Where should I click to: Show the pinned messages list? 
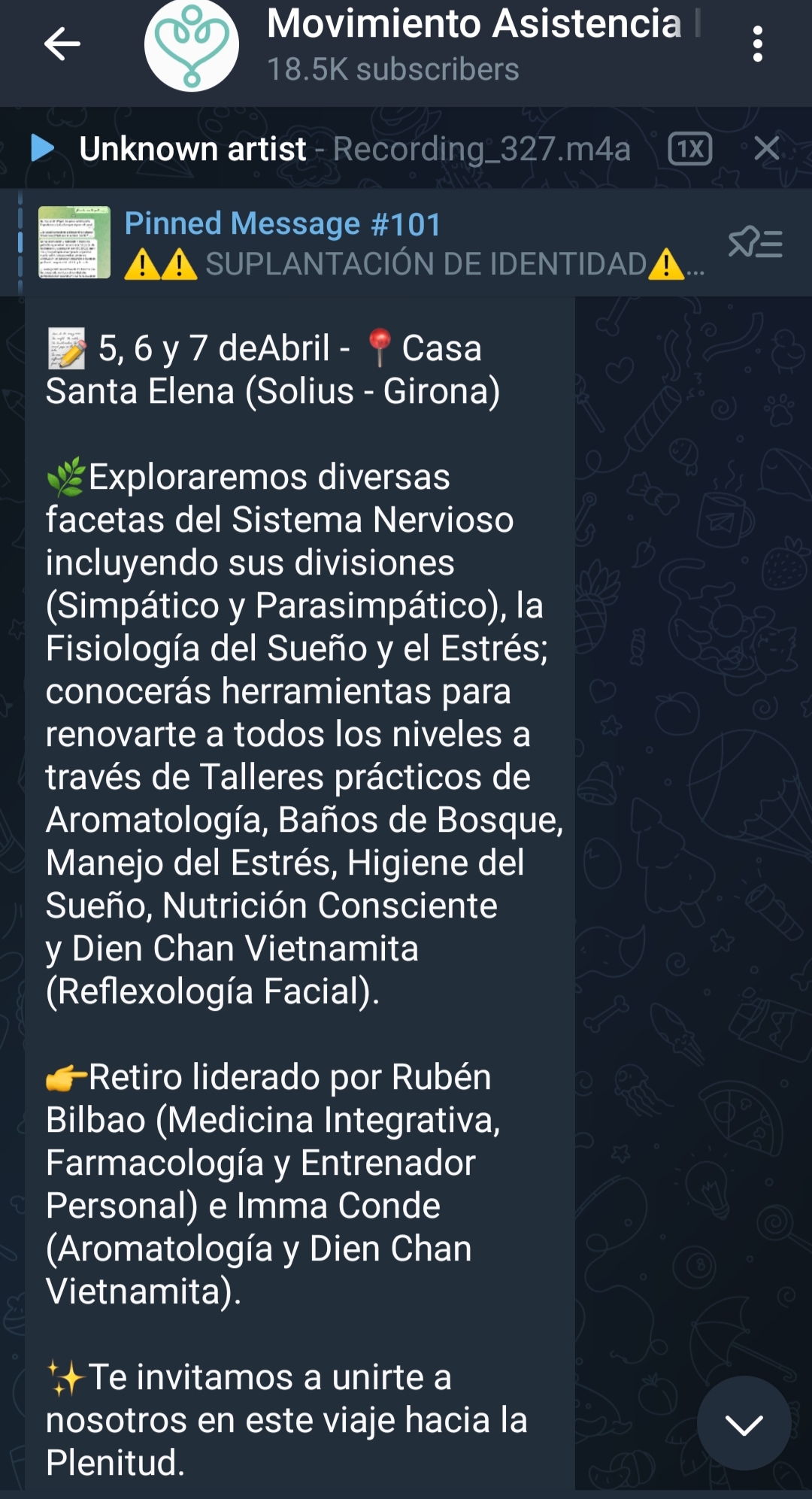pyautogui.click(x=755, y=243)
